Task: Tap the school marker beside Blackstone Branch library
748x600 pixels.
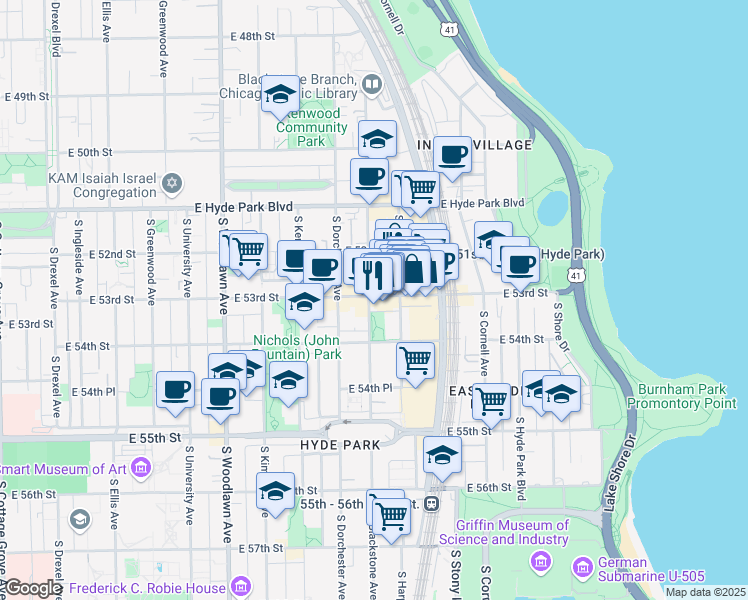Action: 280,95
